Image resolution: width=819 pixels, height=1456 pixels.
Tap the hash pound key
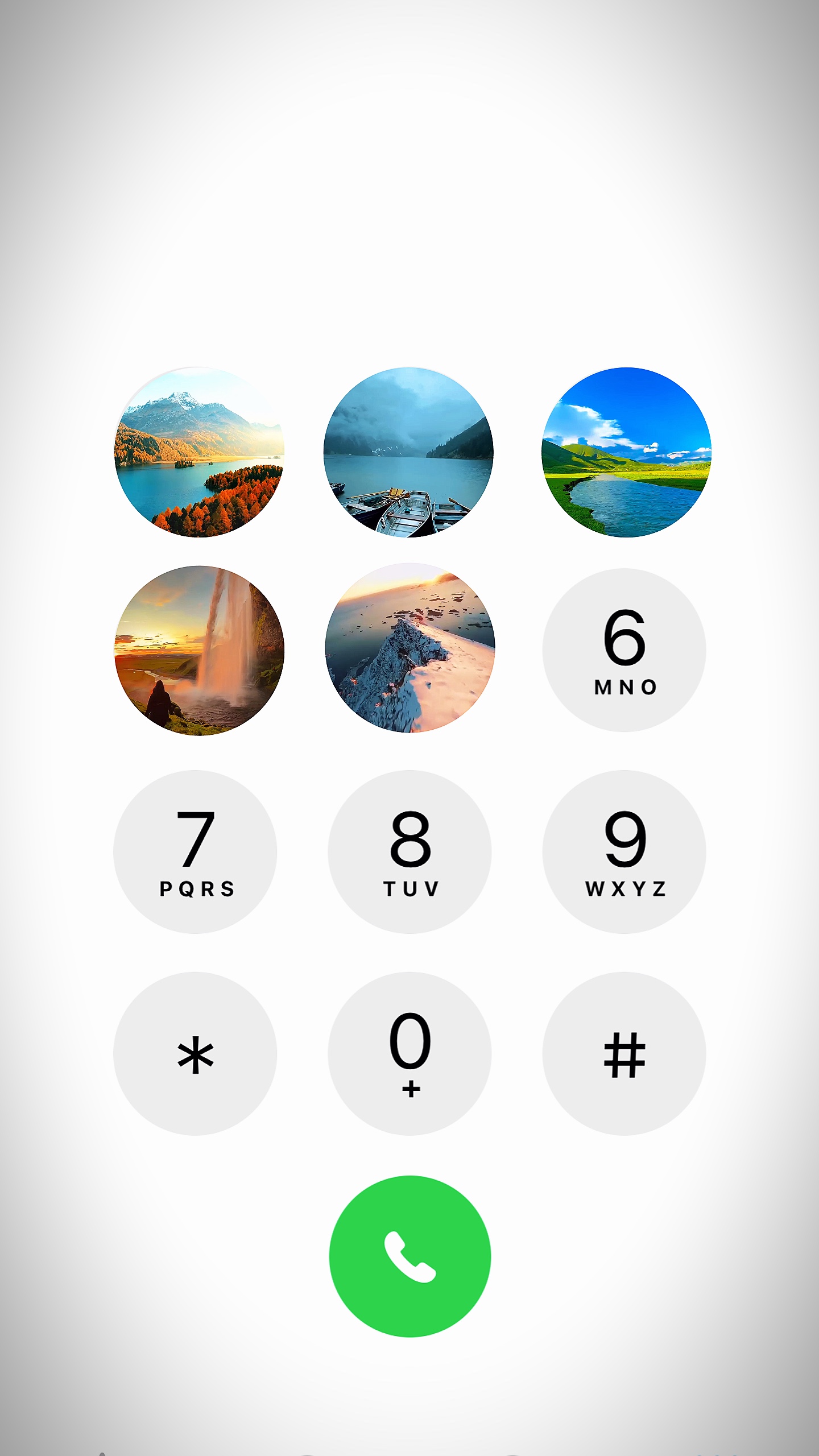(x=624, y=1053)
